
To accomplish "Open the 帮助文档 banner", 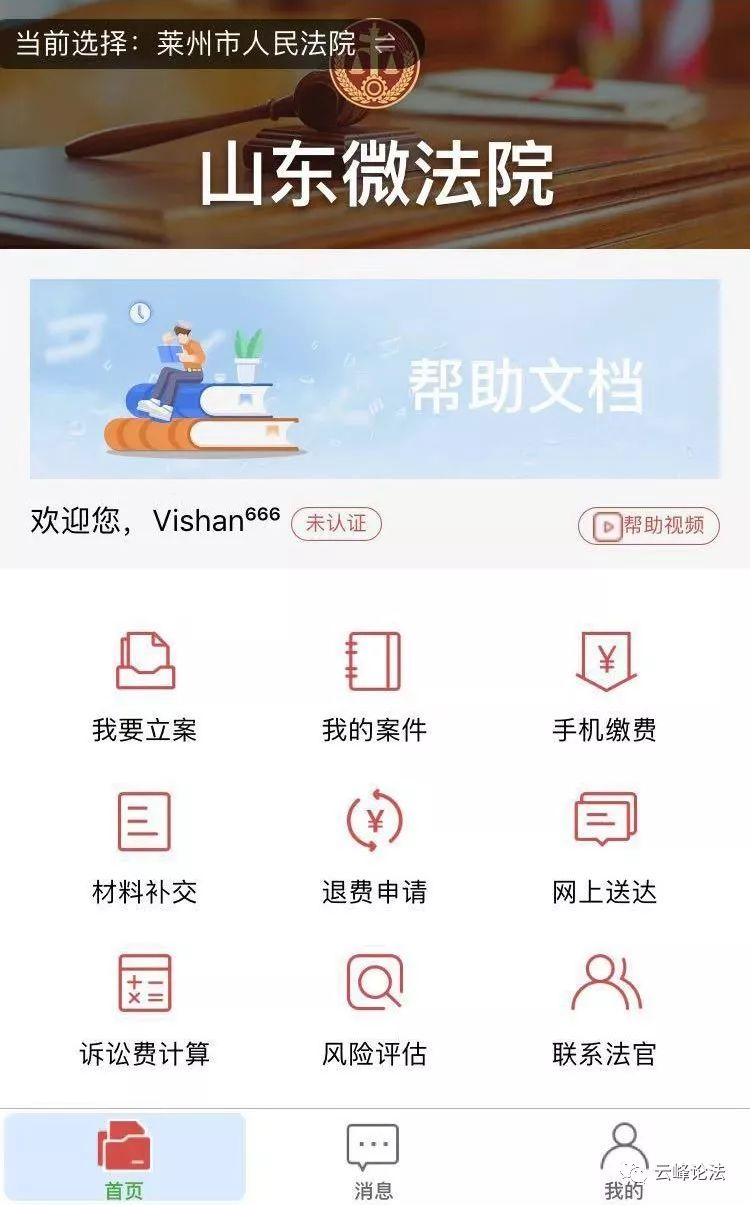I will point(375,379).
